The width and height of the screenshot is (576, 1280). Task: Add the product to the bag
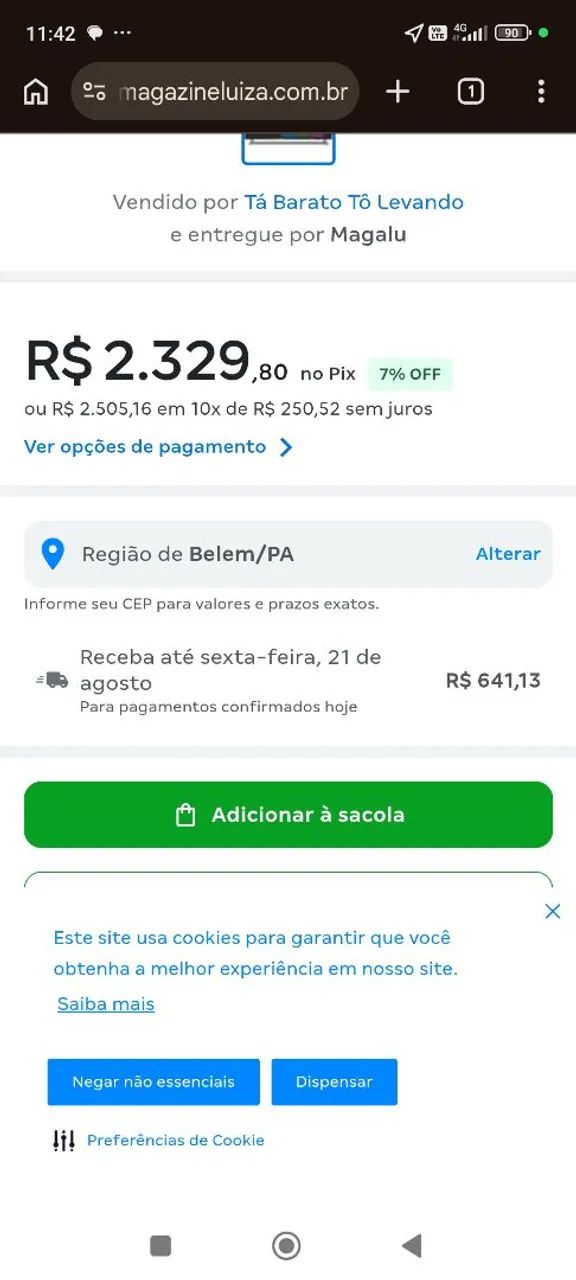288,815
